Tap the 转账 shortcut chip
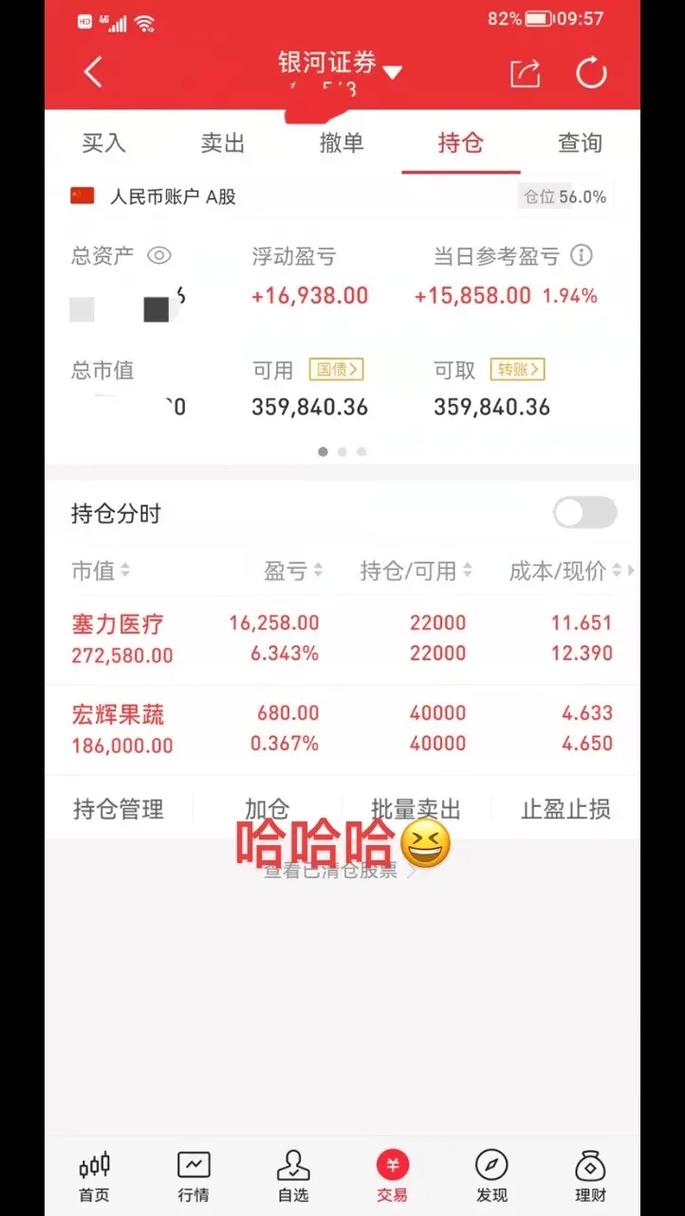Image resolution: width=685 pixels, height=1216 pixels. pyautogui.click(x=517, y=370)
